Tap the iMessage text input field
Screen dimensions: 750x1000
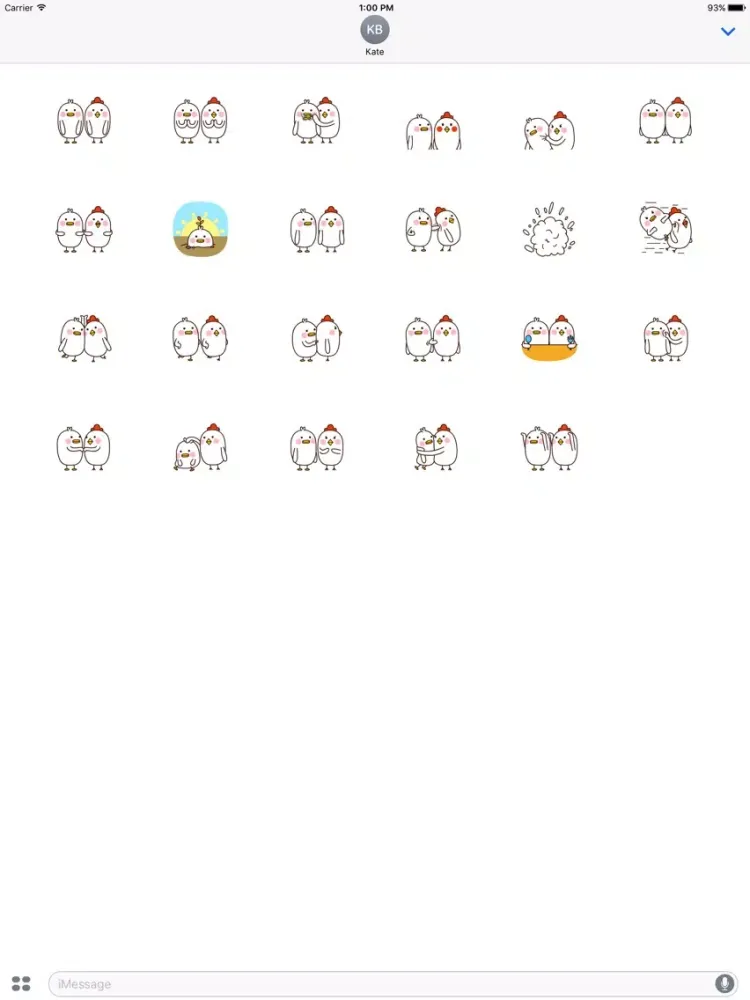[380, 984]
